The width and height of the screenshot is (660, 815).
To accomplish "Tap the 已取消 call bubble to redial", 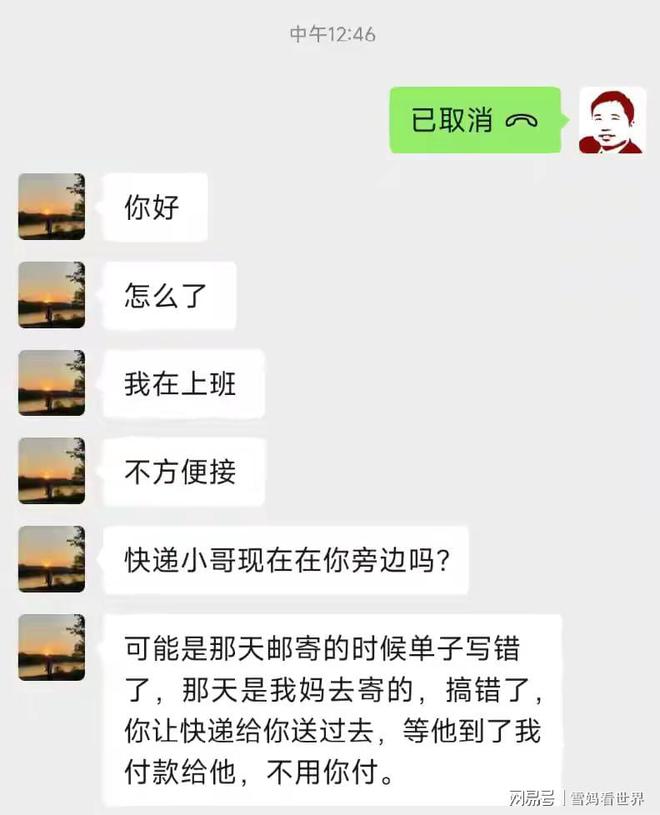I will [x=476, y=120].
